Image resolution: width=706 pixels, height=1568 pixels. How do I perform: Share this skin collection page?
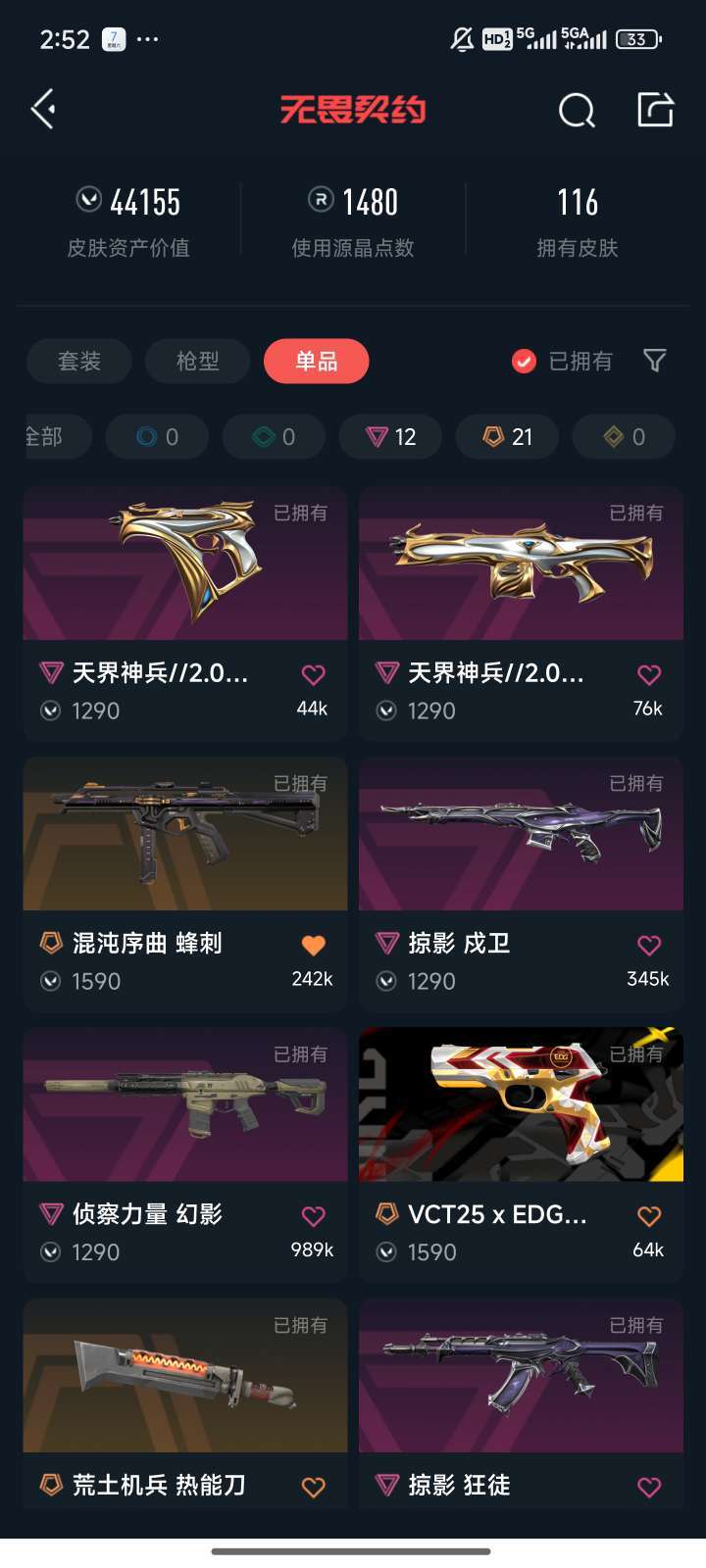tap(655, 110)
